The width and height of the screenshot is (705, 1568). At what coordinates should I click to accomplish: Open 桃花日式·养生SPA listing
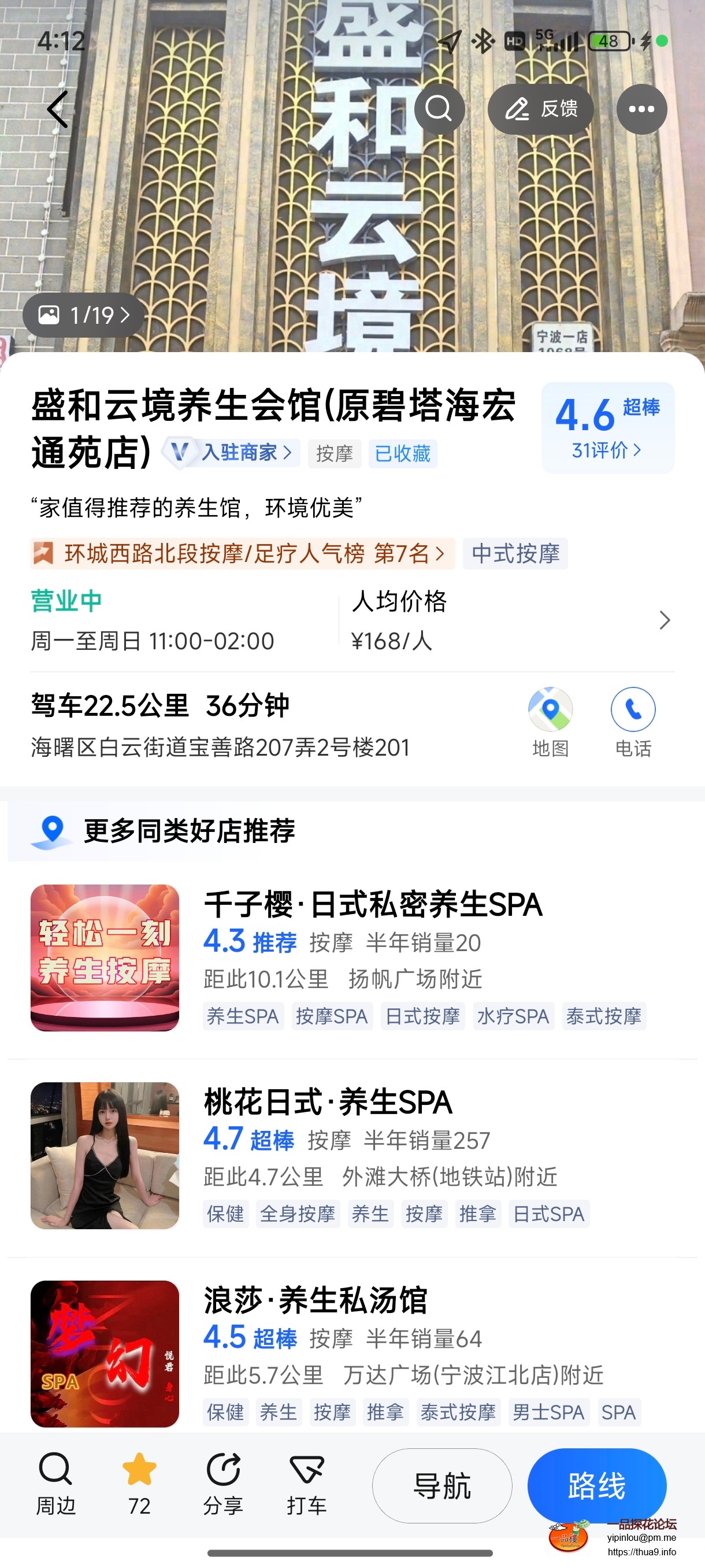point(327,1103)
